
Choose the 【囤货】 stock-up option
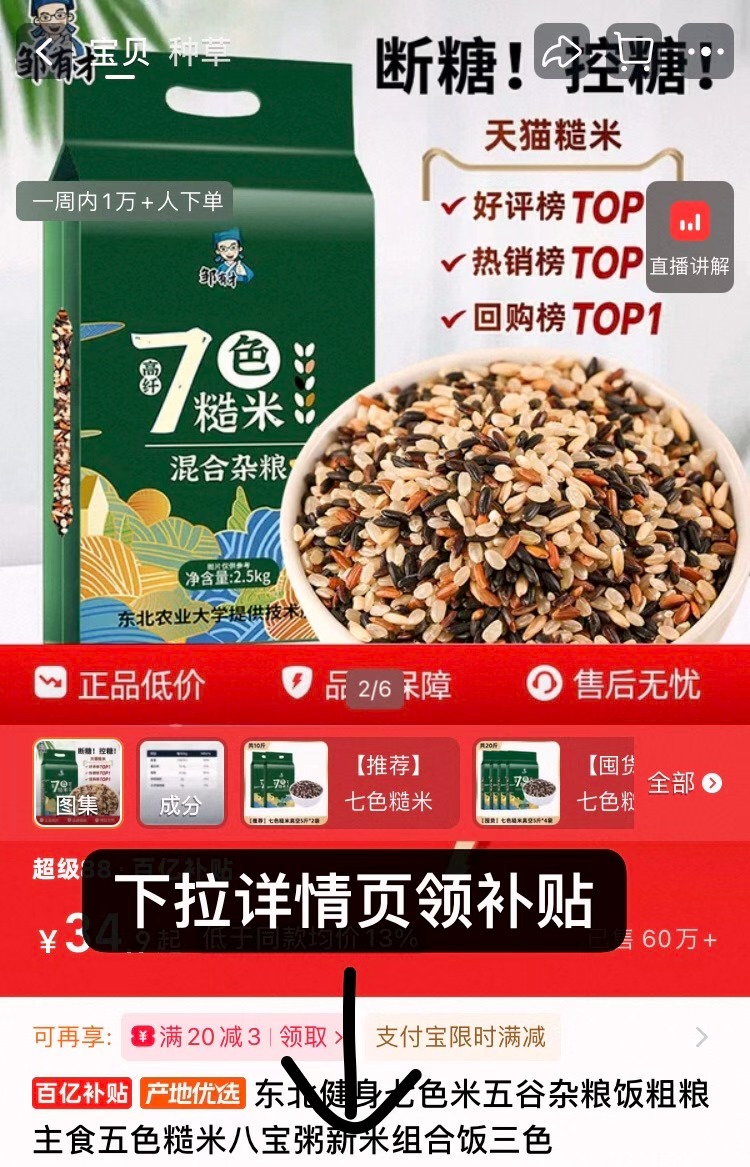553,782
